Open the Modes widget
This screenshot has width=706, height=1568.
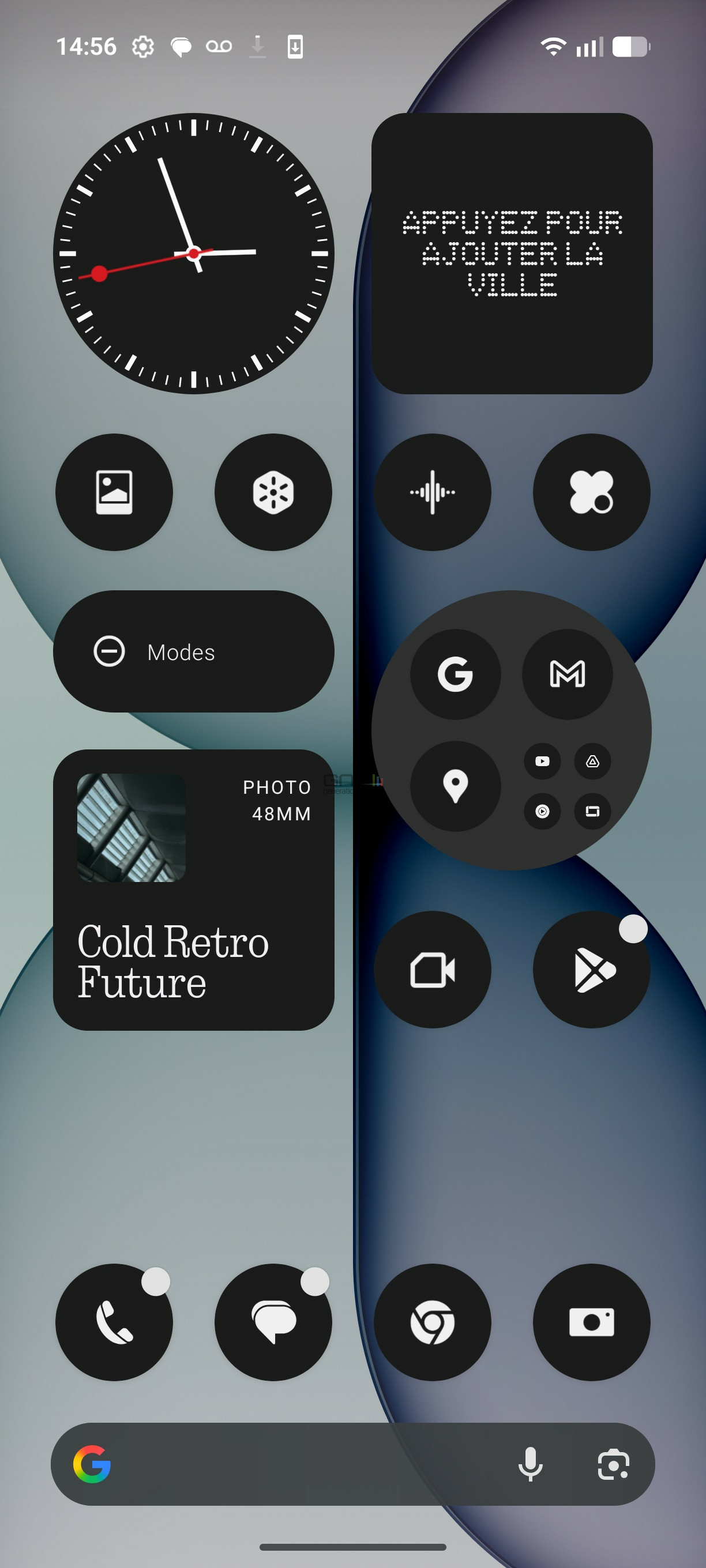(x=194, y=651)
